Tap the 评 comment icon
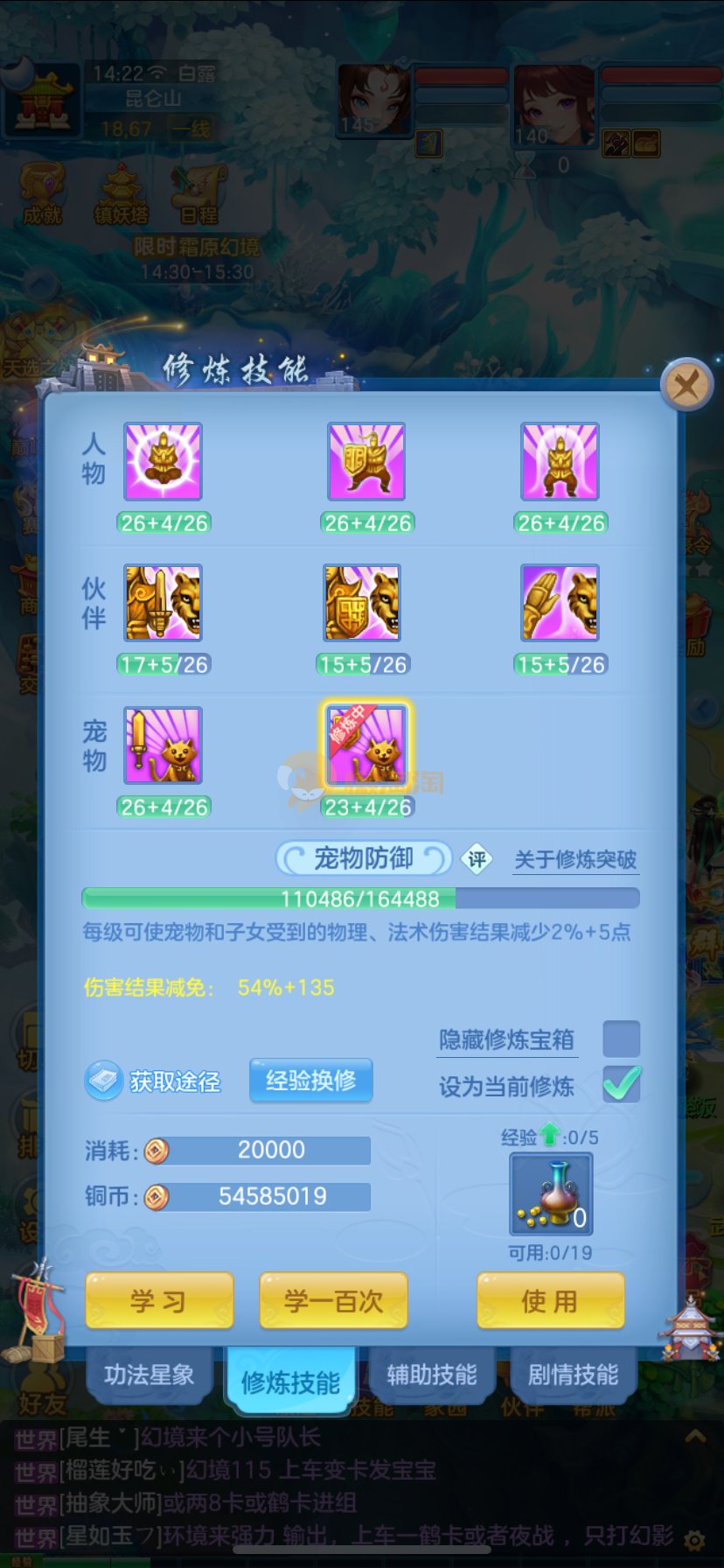The width and height of the screenshot is (724, 1568). point(477,860)
